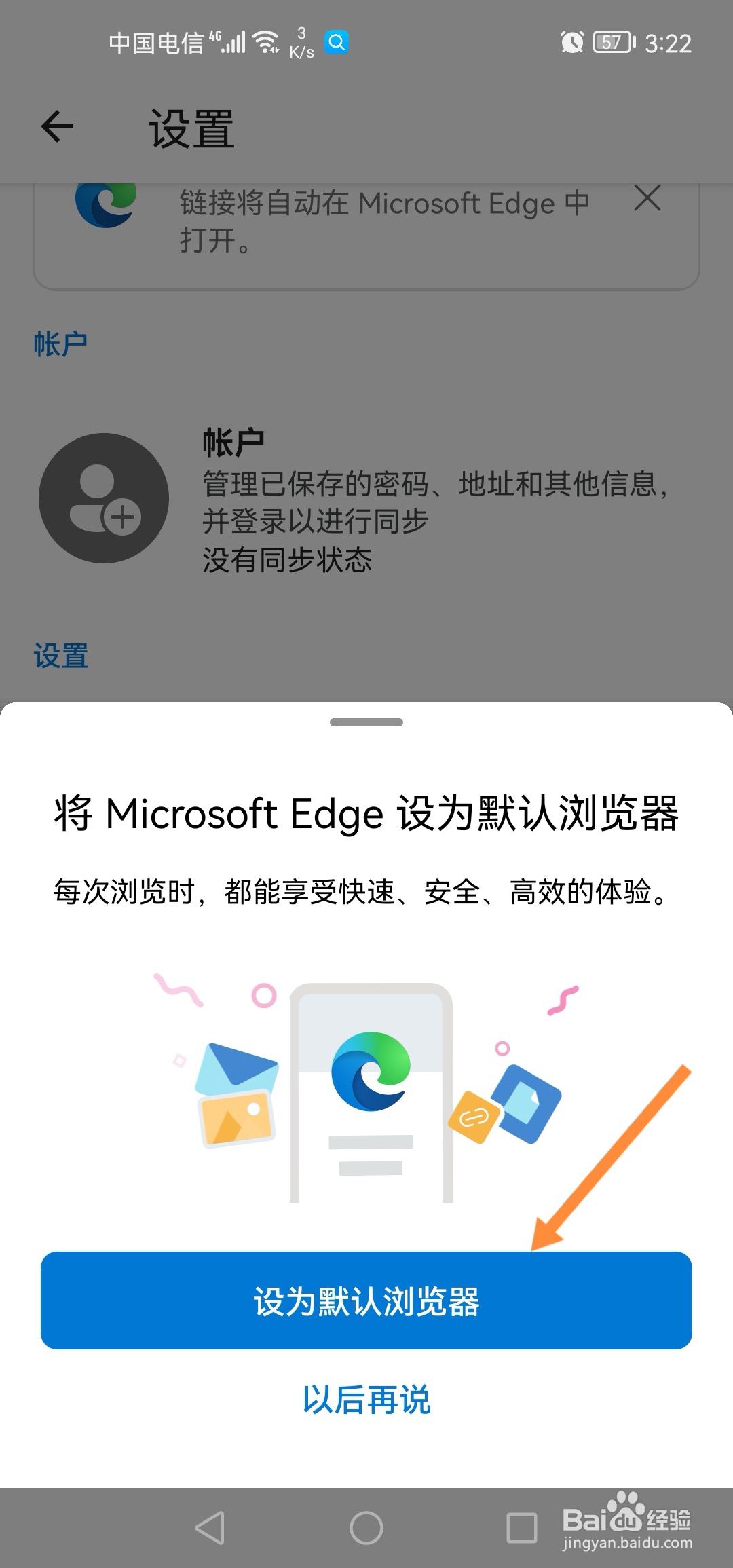Screen dimensions: 733x1568
Task: Go back using the arrow beside 设置
Action: 57,126
